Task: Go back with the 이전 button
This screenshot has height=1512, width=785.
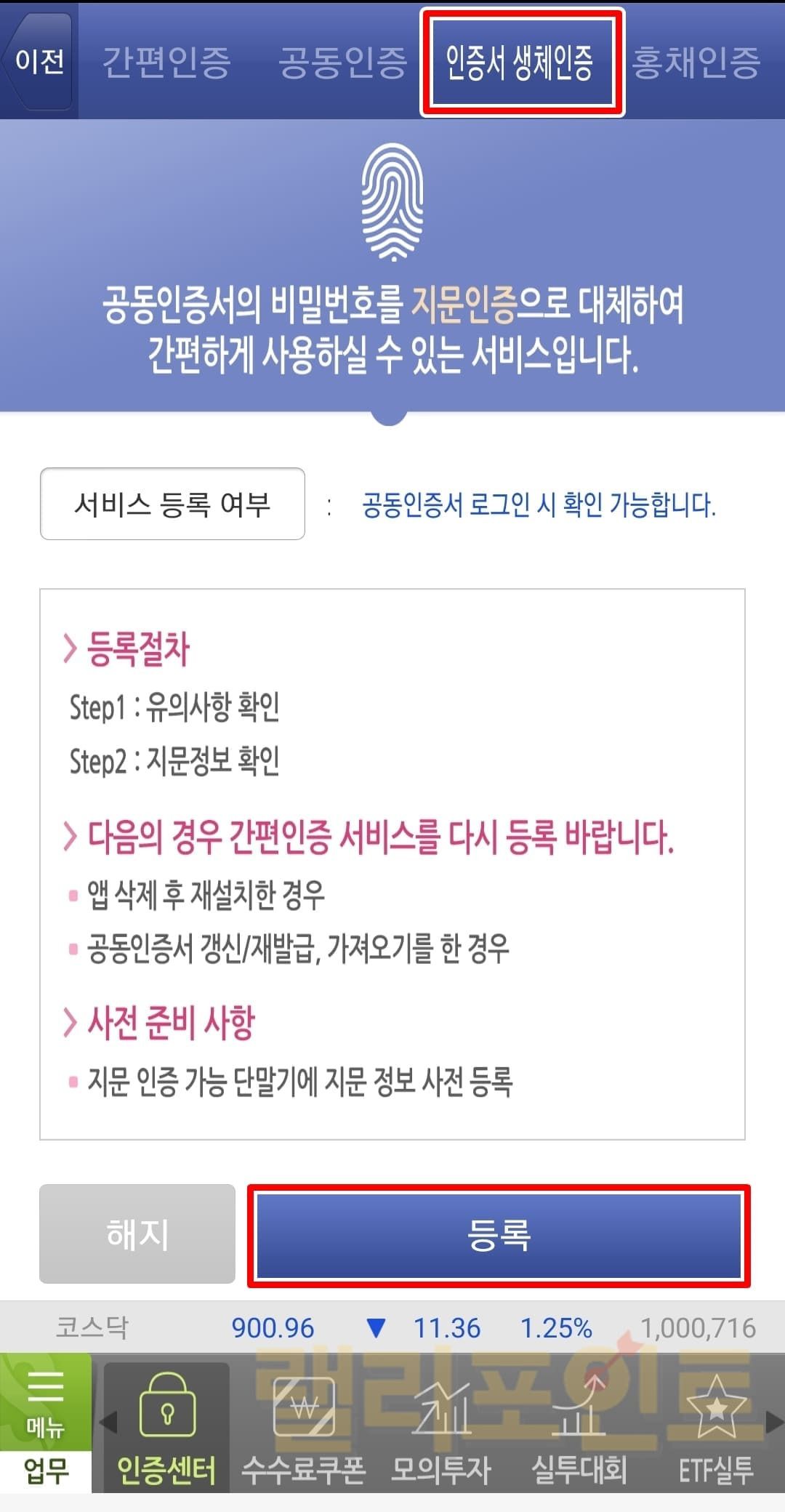Action: coord(39,61)
